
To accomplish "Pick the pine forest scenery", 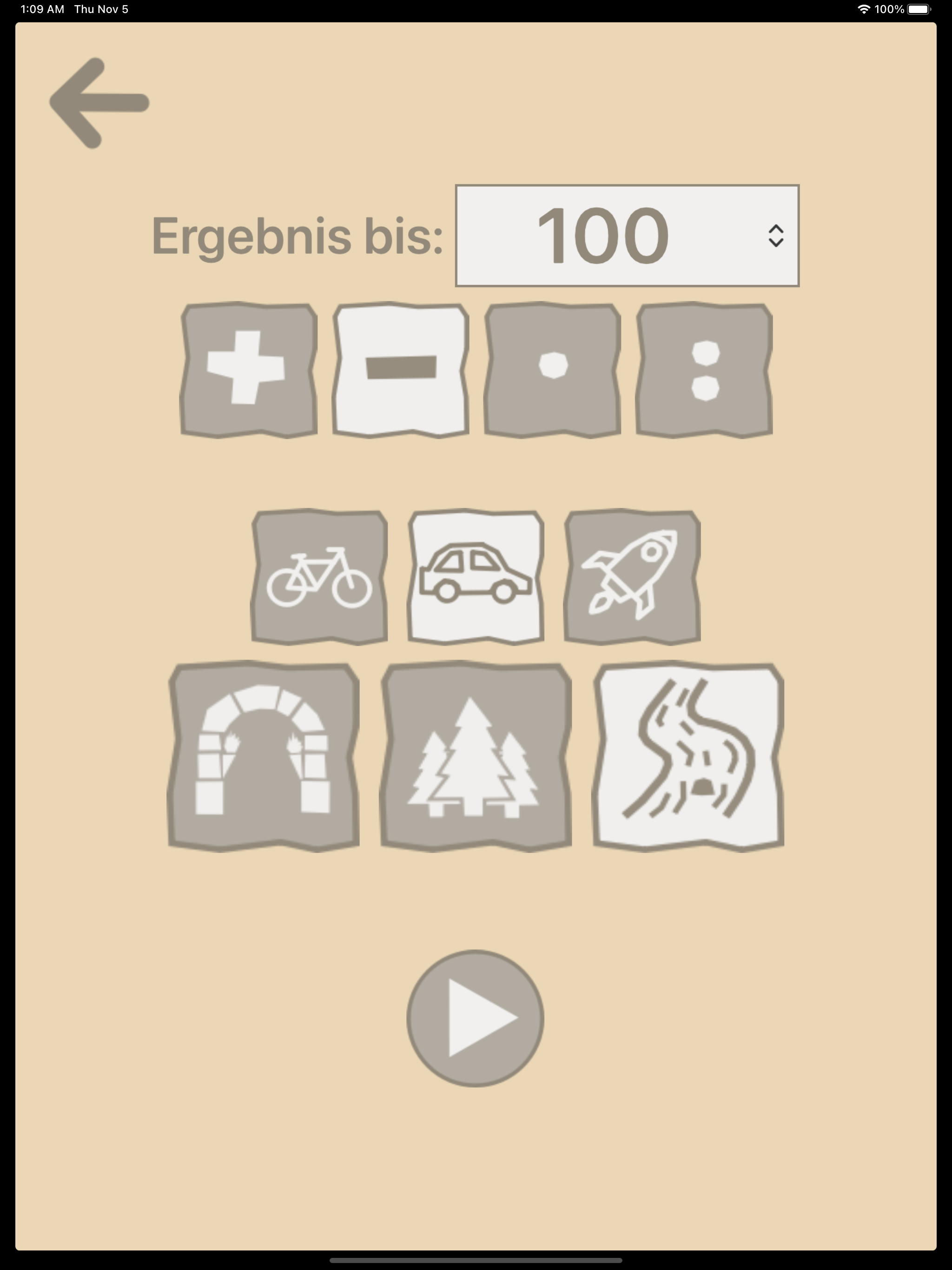I will (476, 756).
